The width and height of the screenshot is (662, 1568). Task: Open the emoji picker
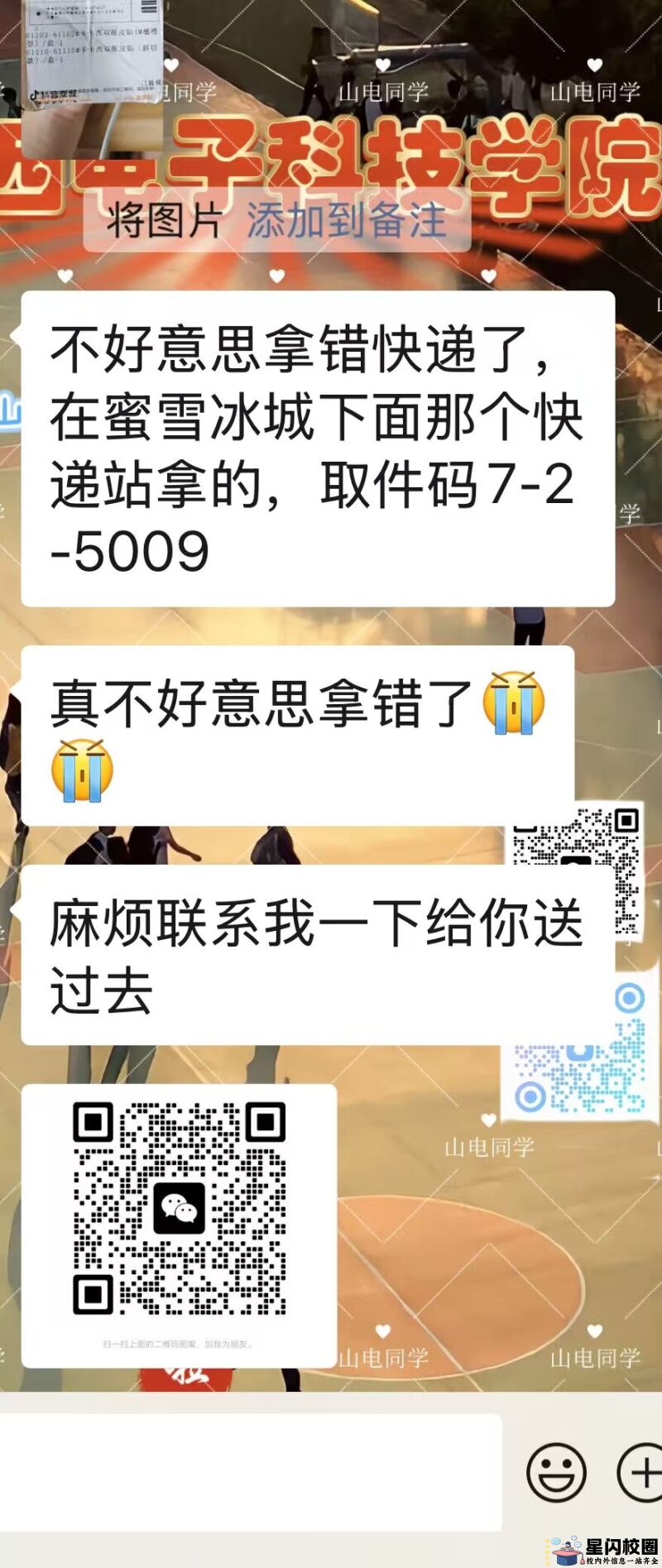click(x=556, y=1473)
